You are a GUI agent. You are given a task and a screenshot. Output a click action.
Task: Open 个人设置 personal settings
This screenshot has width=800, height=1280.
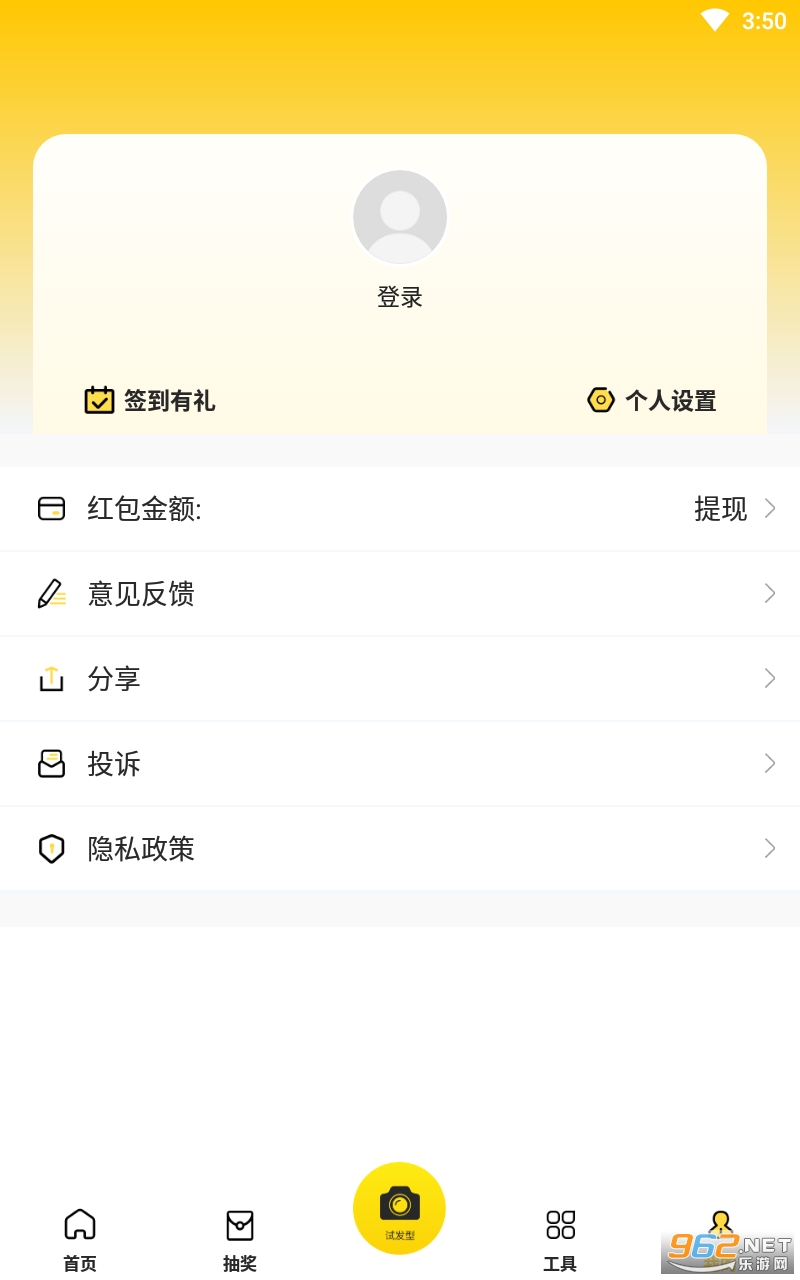coord(652,401)
